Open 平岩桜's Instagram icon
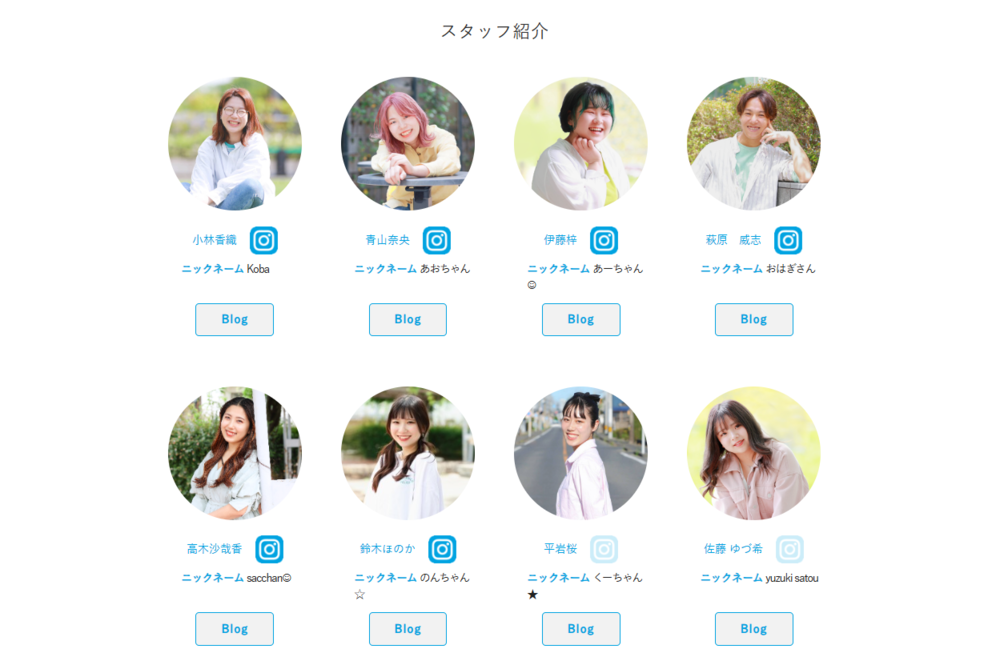Screen dimensions: 1000x665 [603, 549]
